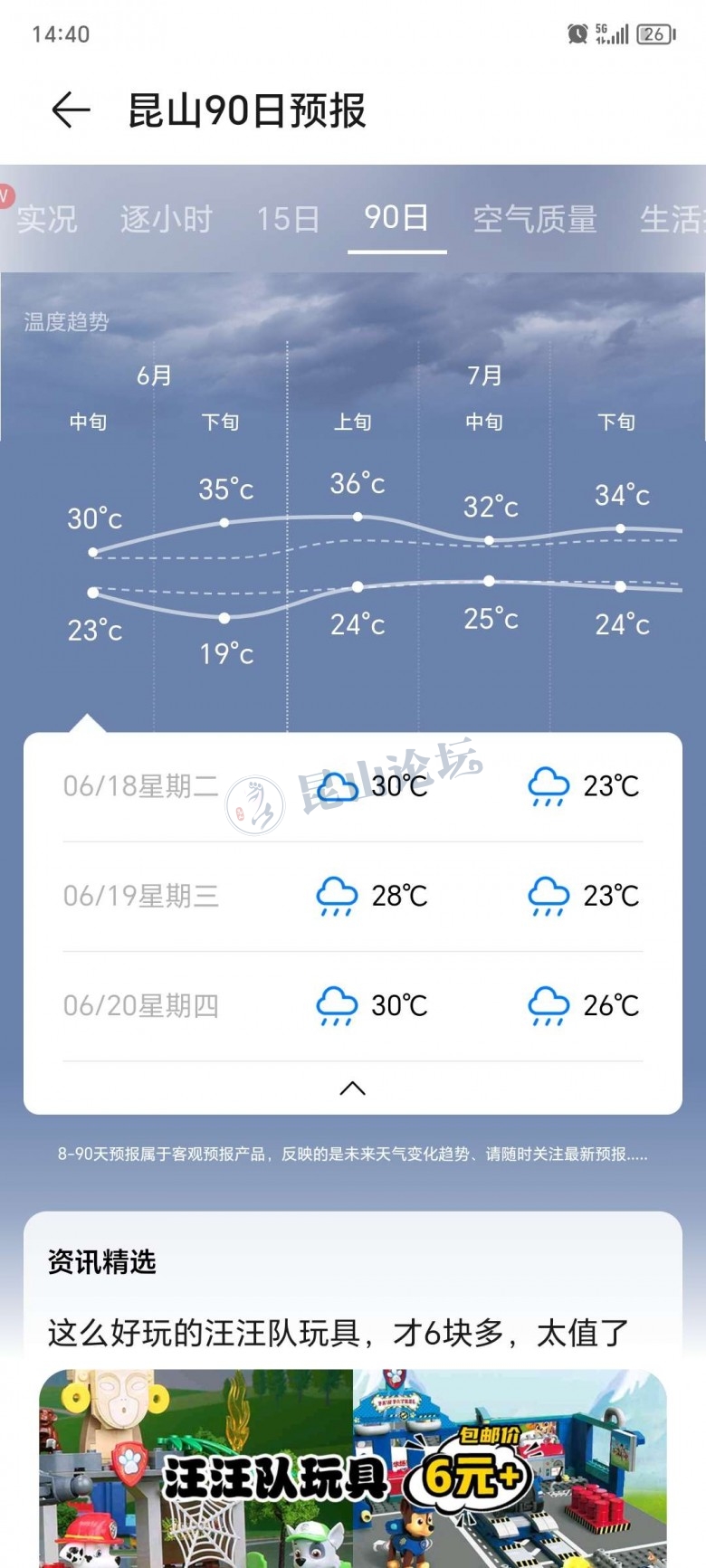This screenshot has width=706, height=1568.
Task: Select the 7月下旬 temperature point
Action: [620, 528]
